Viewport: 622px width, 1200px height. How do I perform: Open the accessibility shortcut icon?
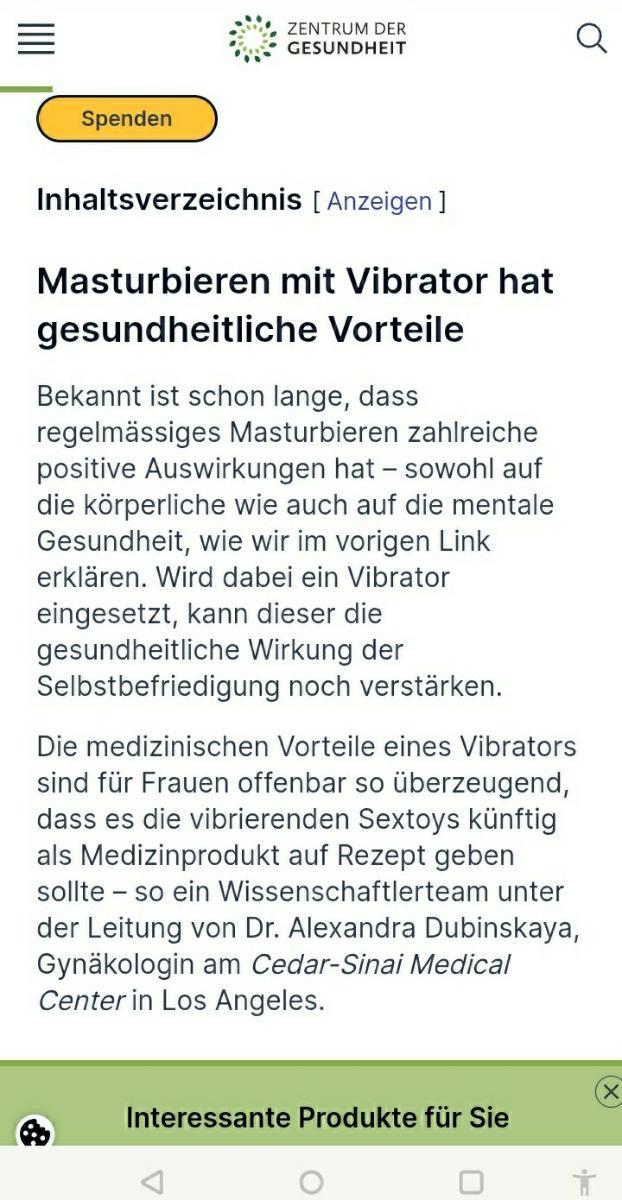[584, 1182]
